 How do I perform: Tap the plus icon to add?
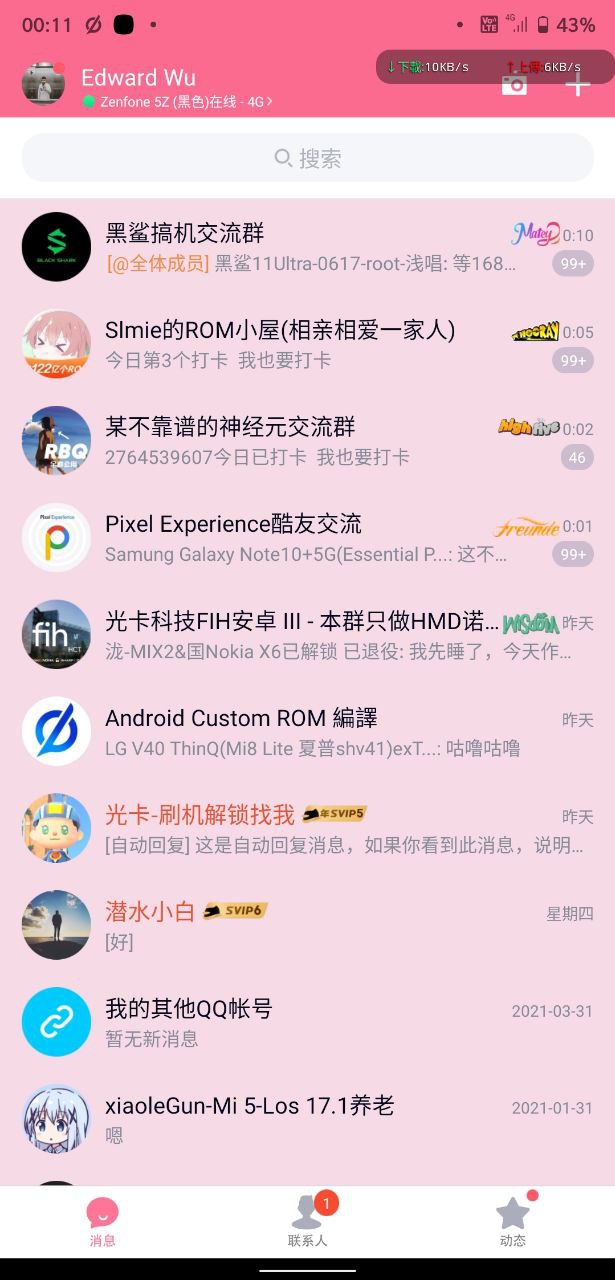[578, 85]
